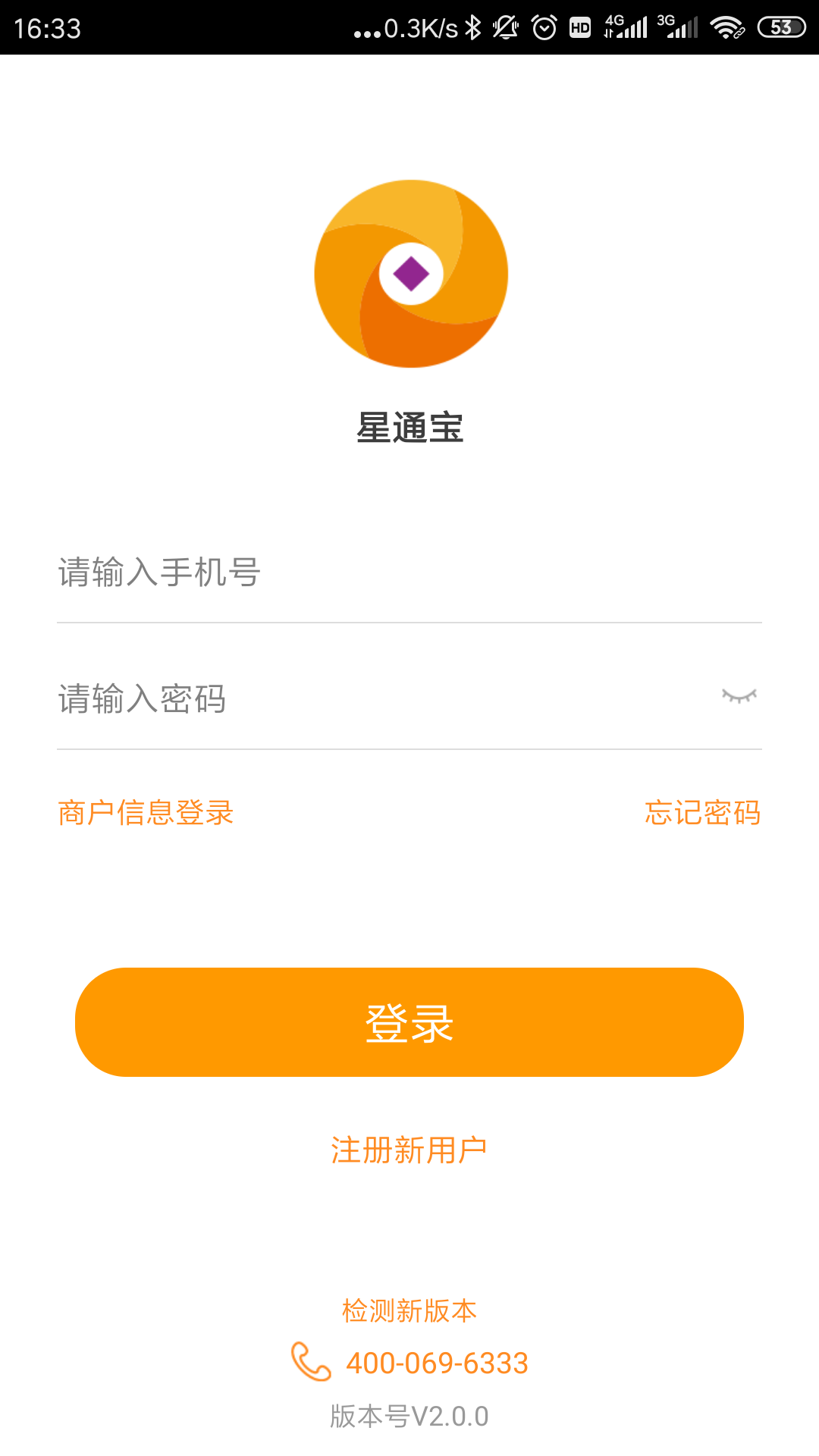Click the version number V2.0.0 text
This screenshot has width=819, height=1456.
(409, 1414)
